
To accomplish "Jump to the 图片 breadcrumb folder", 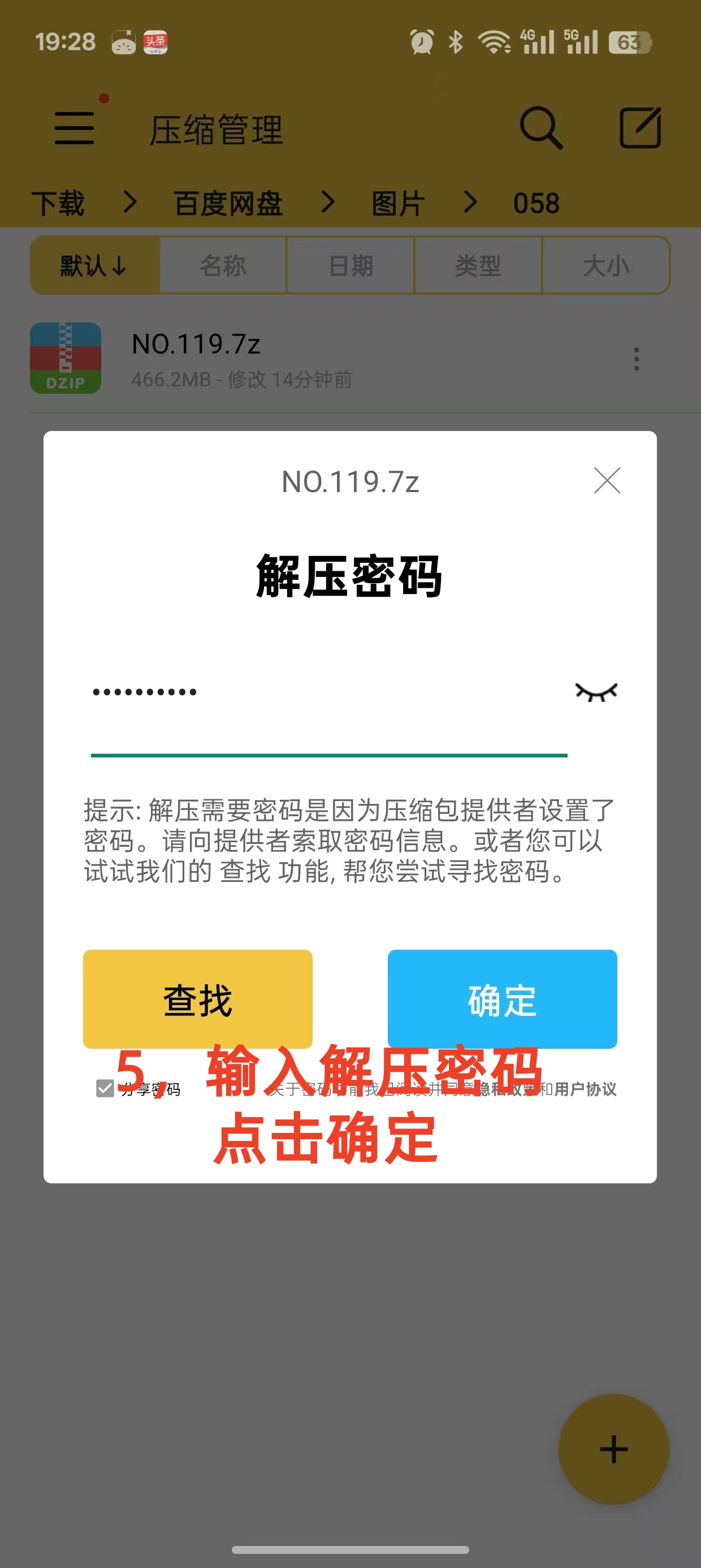I will 398,203.
